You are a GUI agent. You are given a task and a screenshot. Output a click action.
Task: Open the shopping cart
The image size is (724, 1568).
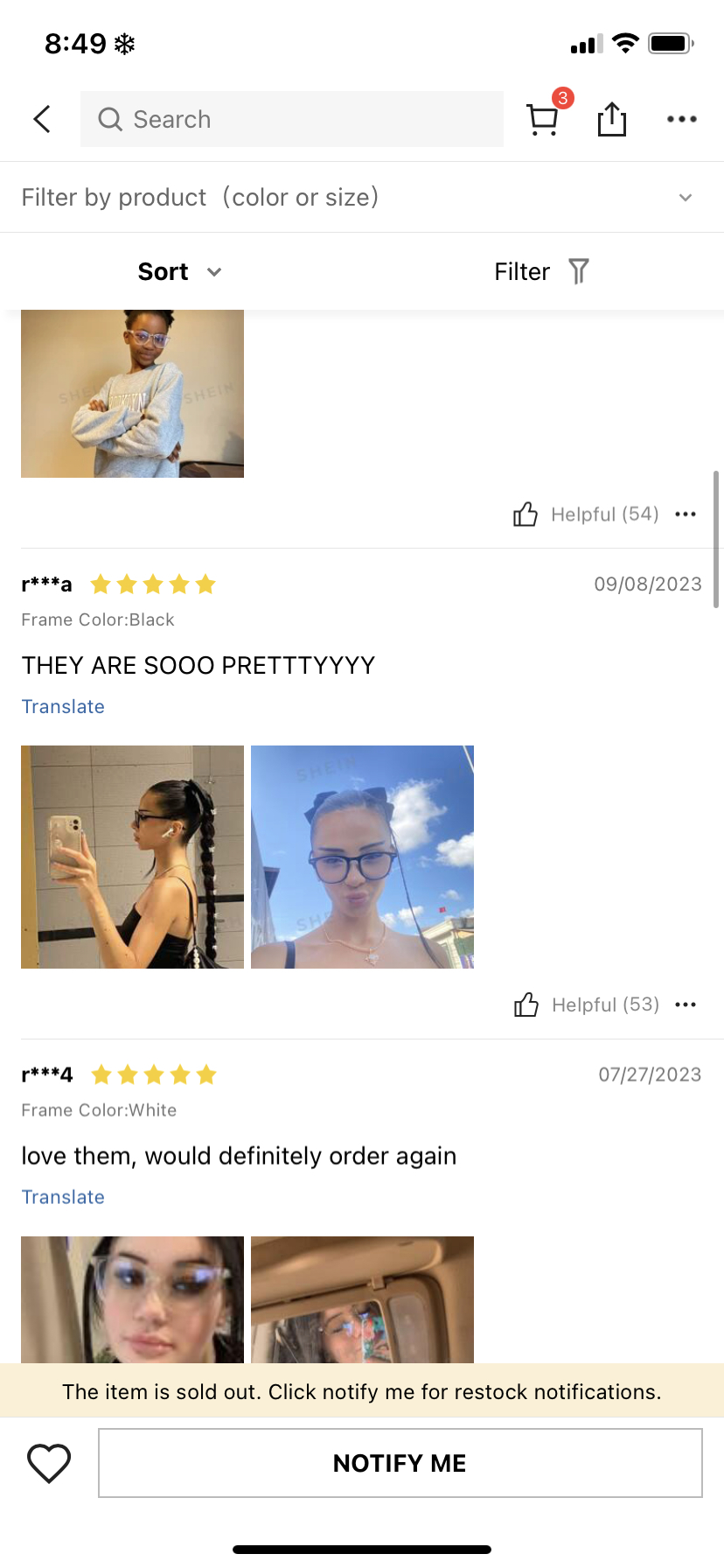tap(543, 119)
